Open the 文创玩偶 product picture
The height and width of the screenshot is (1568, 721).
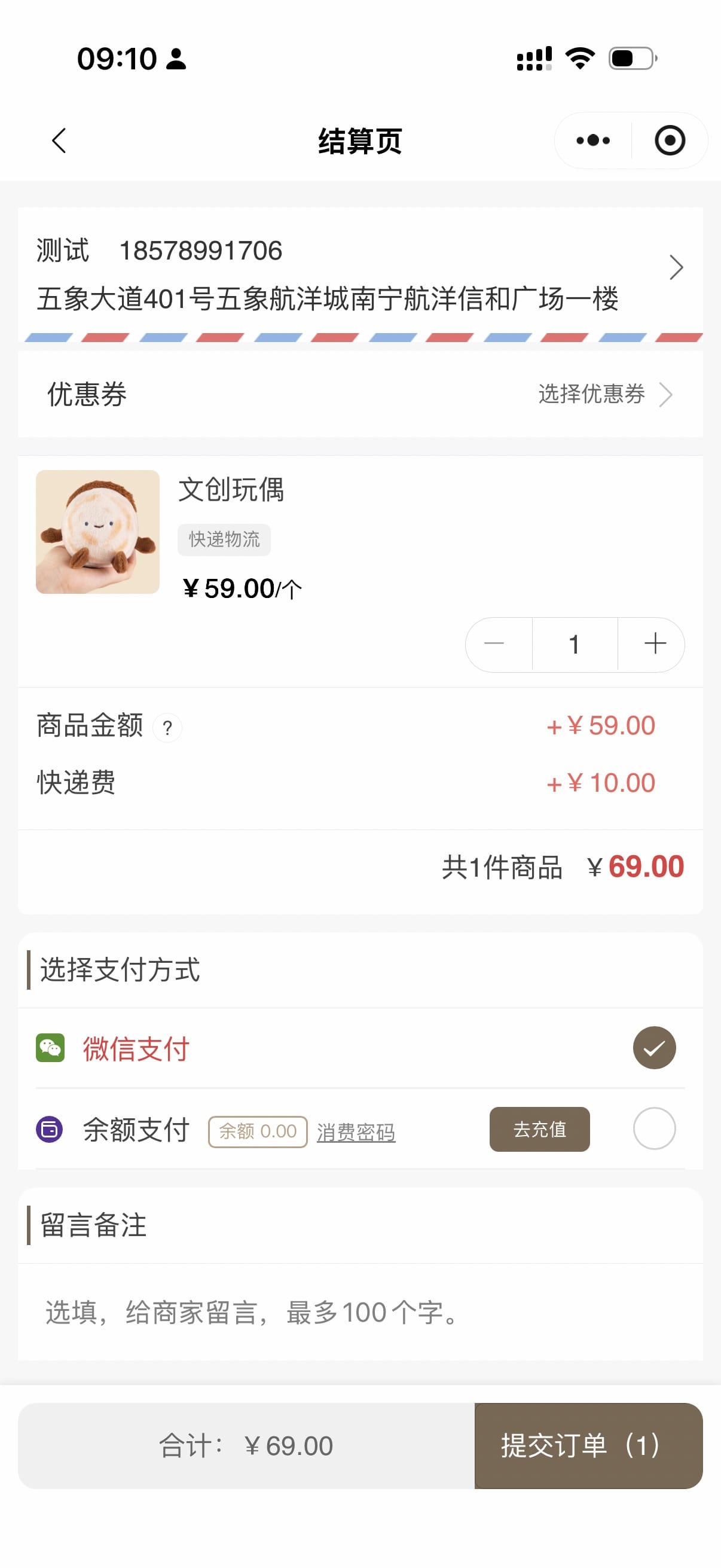click(98, 532)
